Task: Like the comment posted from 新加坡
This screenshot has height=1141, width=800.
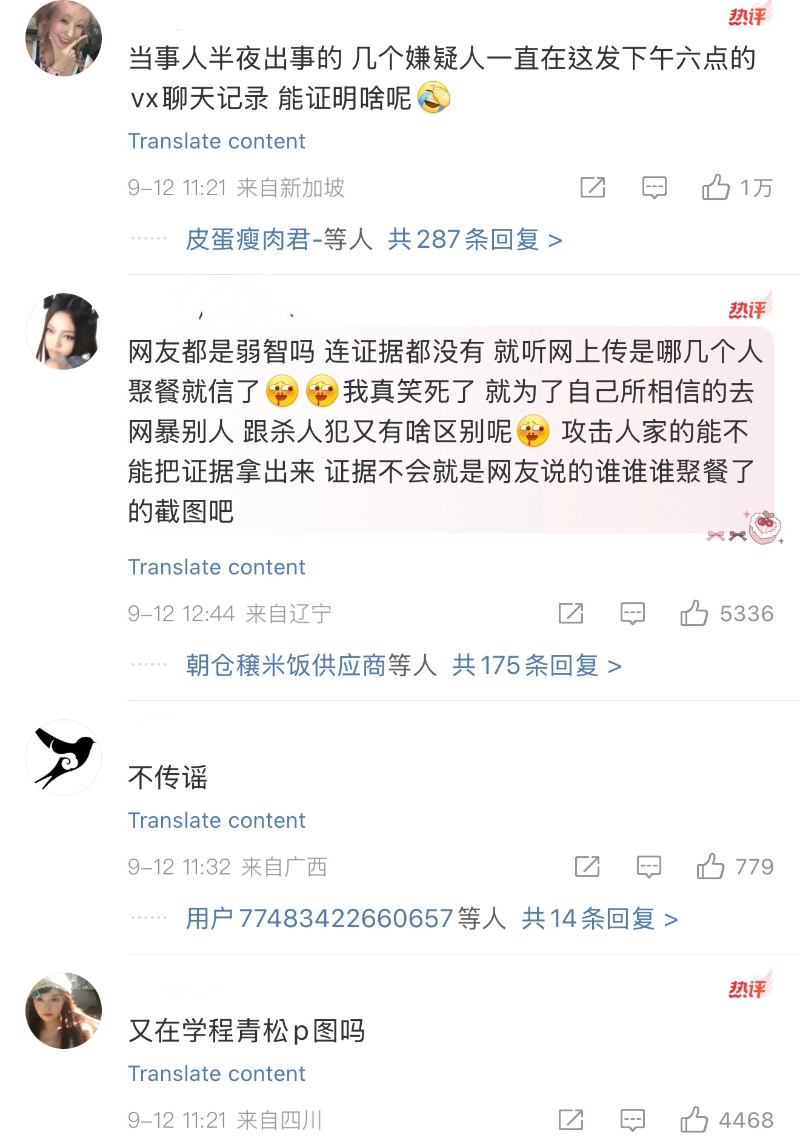Action: [716, 187]
